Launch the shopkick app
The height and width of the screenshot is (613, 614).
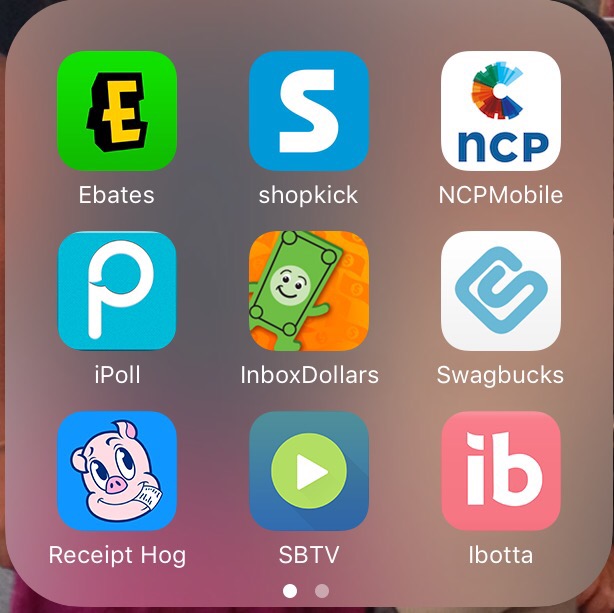(308, 111)
